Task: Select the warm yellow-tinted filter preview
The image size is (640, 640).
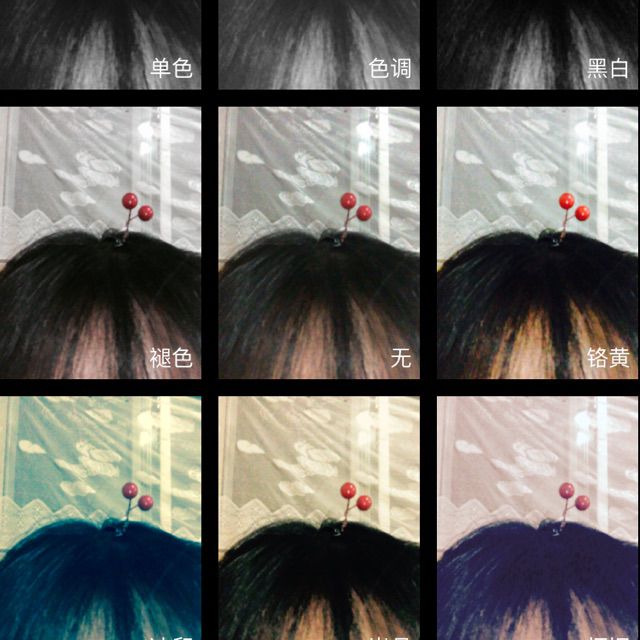Action: click(319, 518)
